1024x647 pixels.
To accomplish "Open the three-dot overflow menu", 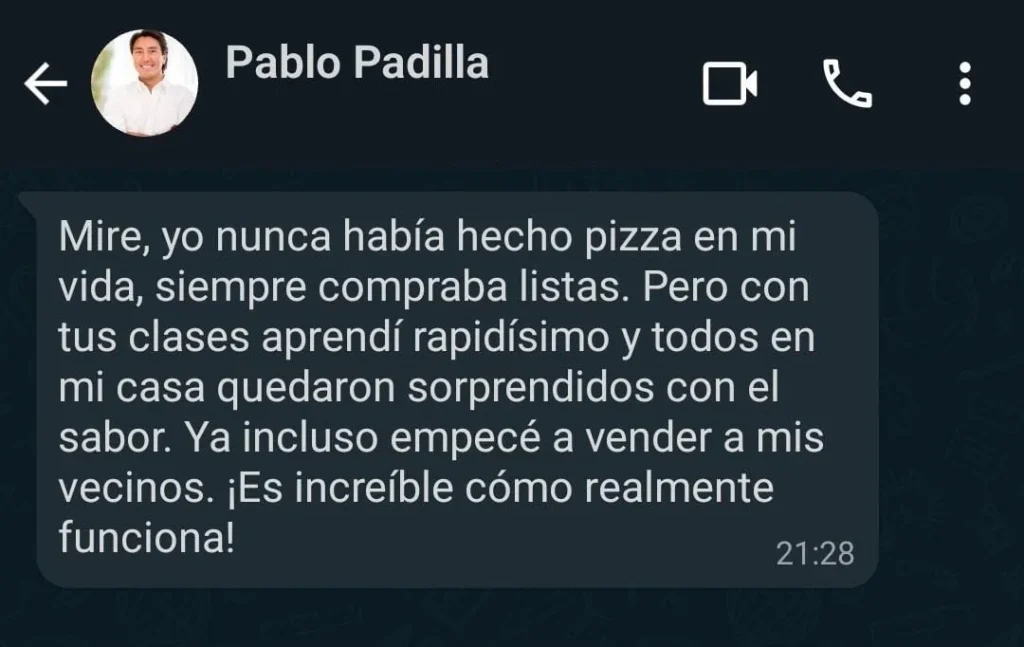I will [x=964, y=84].
